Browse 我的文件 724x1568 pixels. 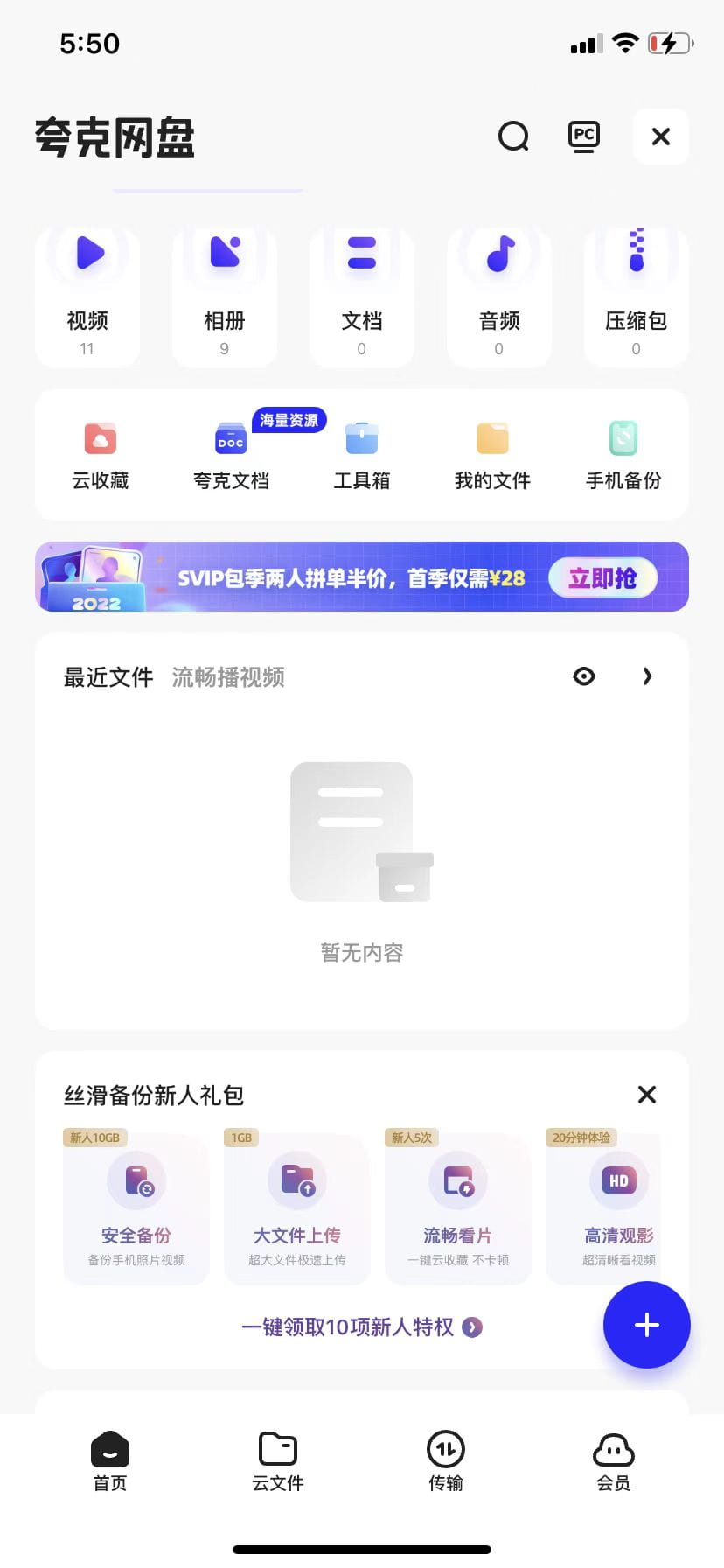492,455
